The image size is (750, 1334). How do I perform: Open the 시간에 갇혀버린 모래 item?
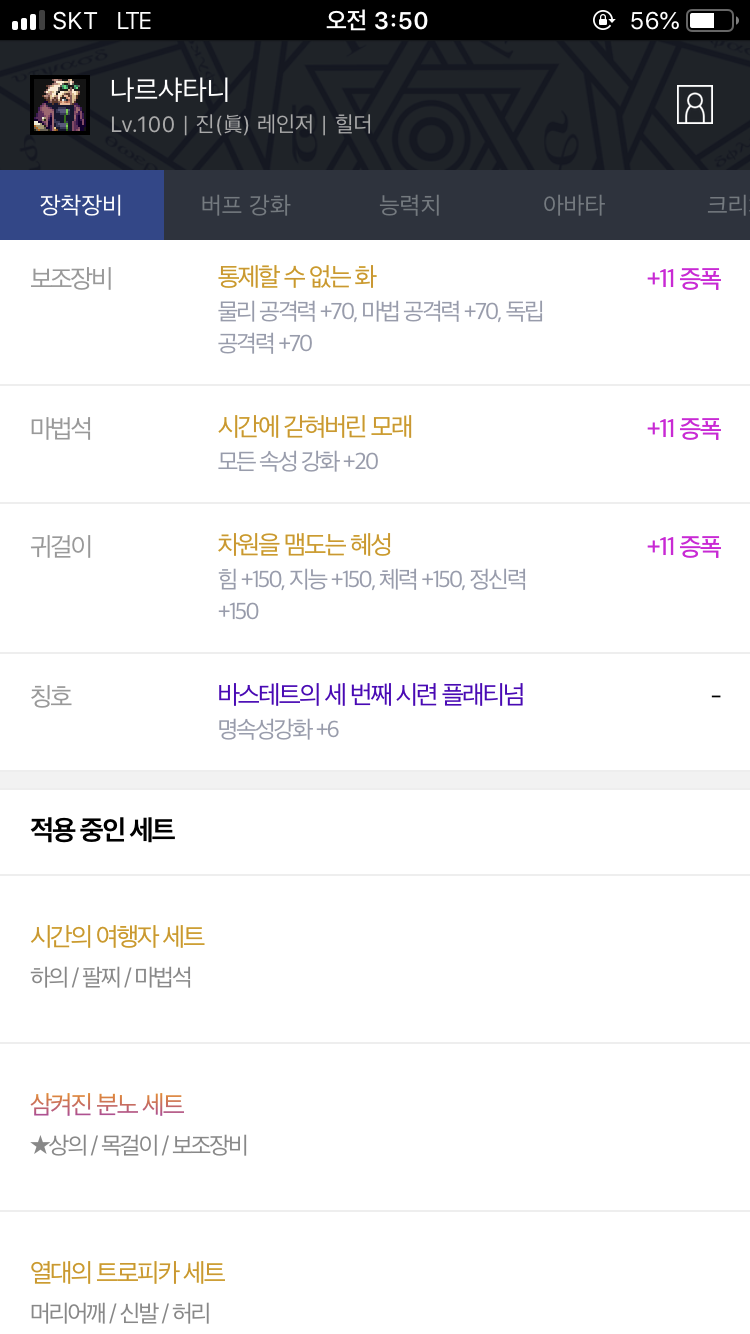point(315,427)
